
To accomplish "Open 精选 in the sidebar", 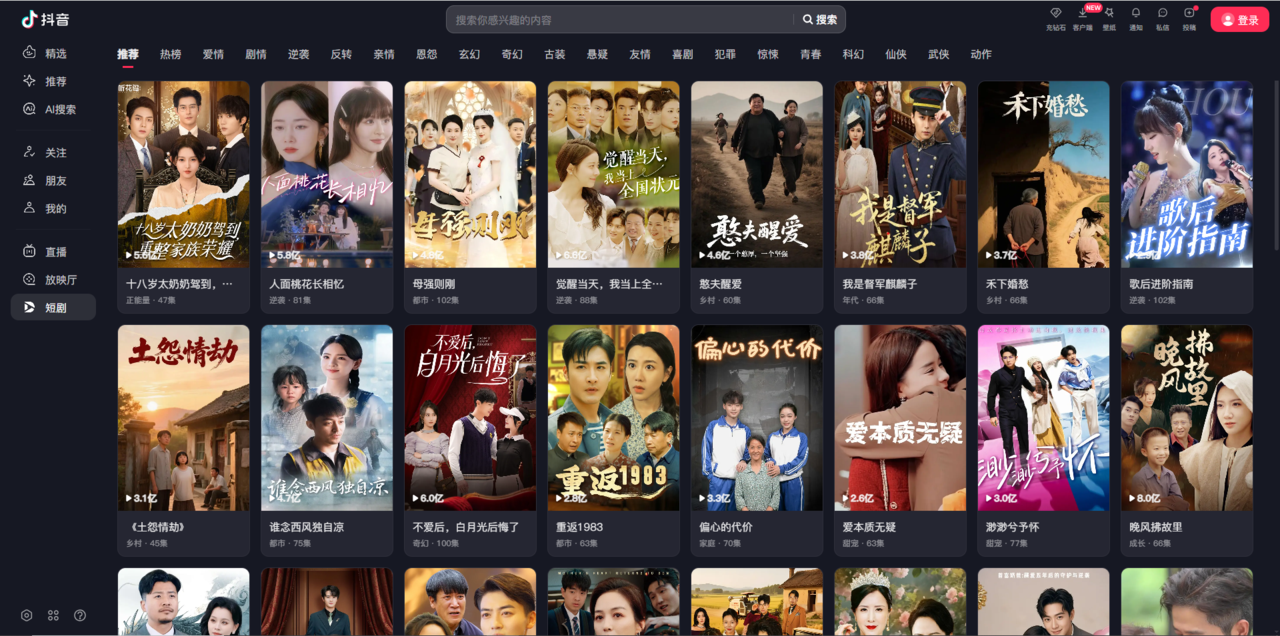I will [x=55, y=53].
